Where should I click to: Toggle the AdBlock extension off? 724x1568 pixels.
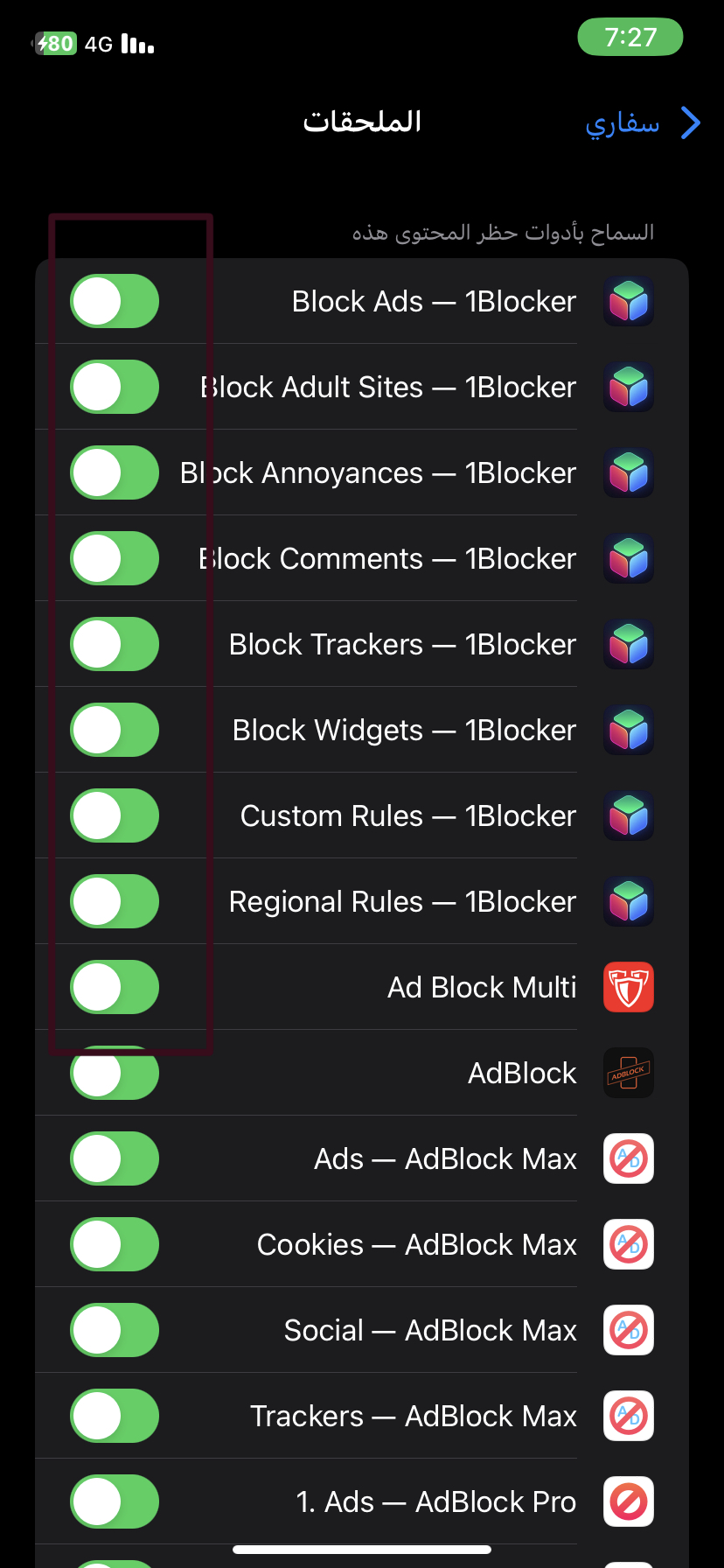pyautogui.click(x=115, y=1073)
